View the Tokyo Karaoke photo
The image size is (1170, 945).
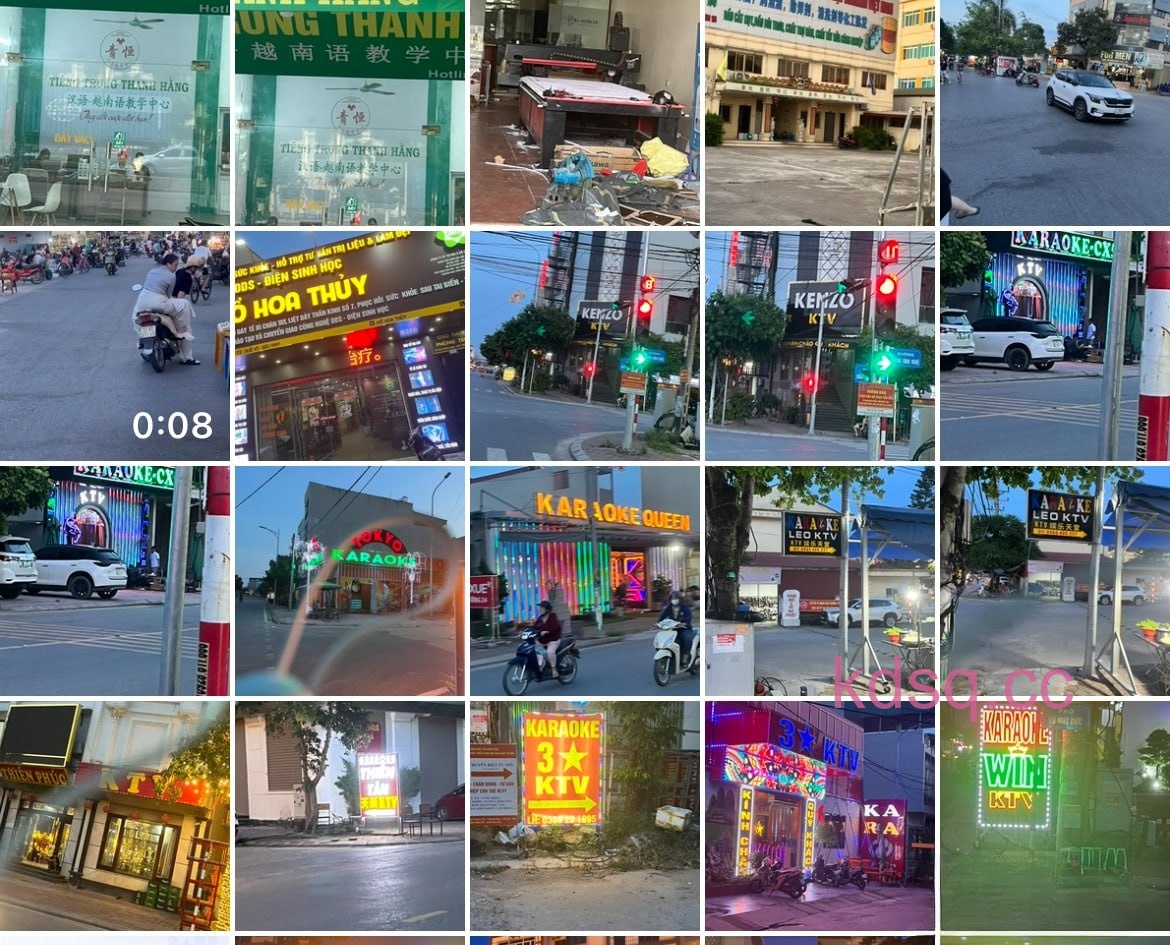click(x=349, y=580)
